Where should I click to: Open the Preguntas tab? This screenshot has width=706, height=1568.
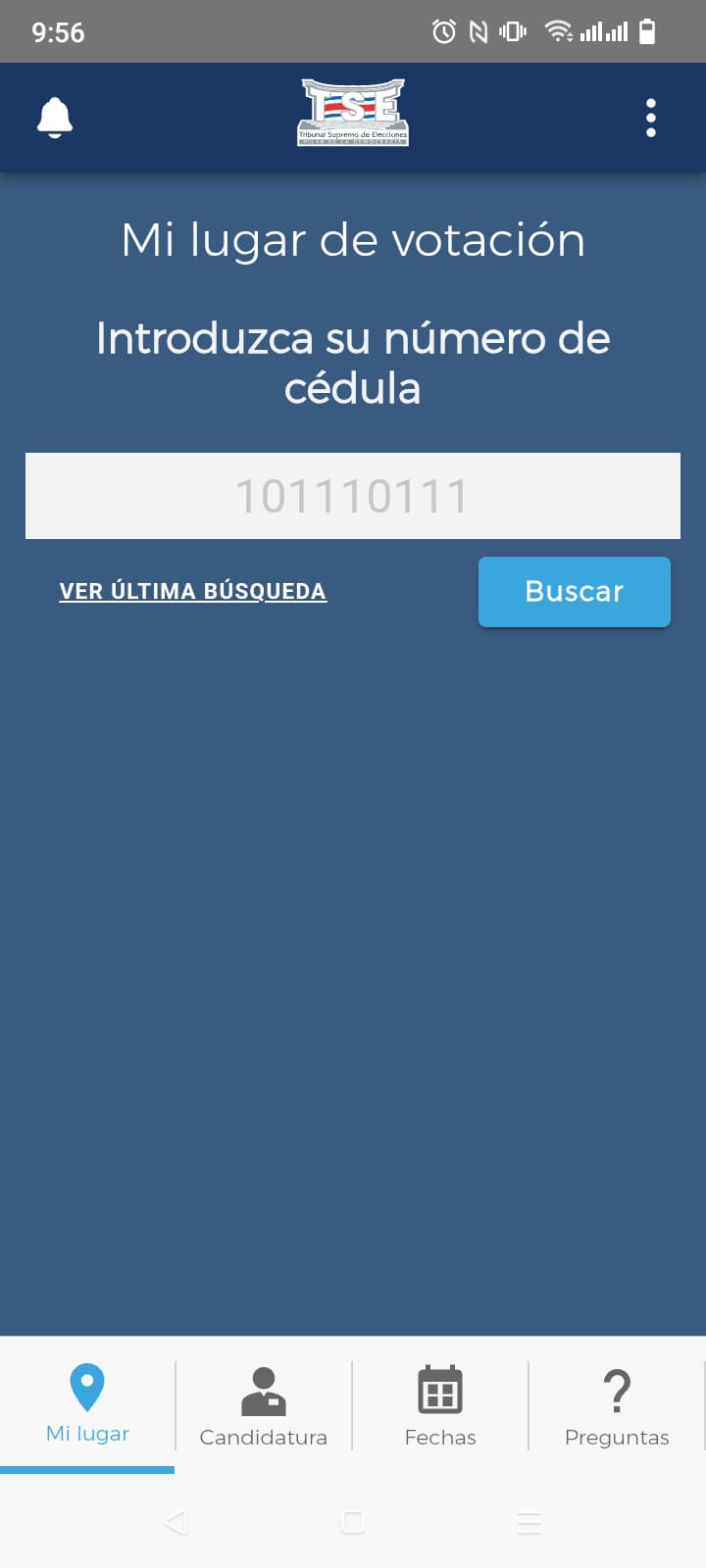[x=617, y=1406]
